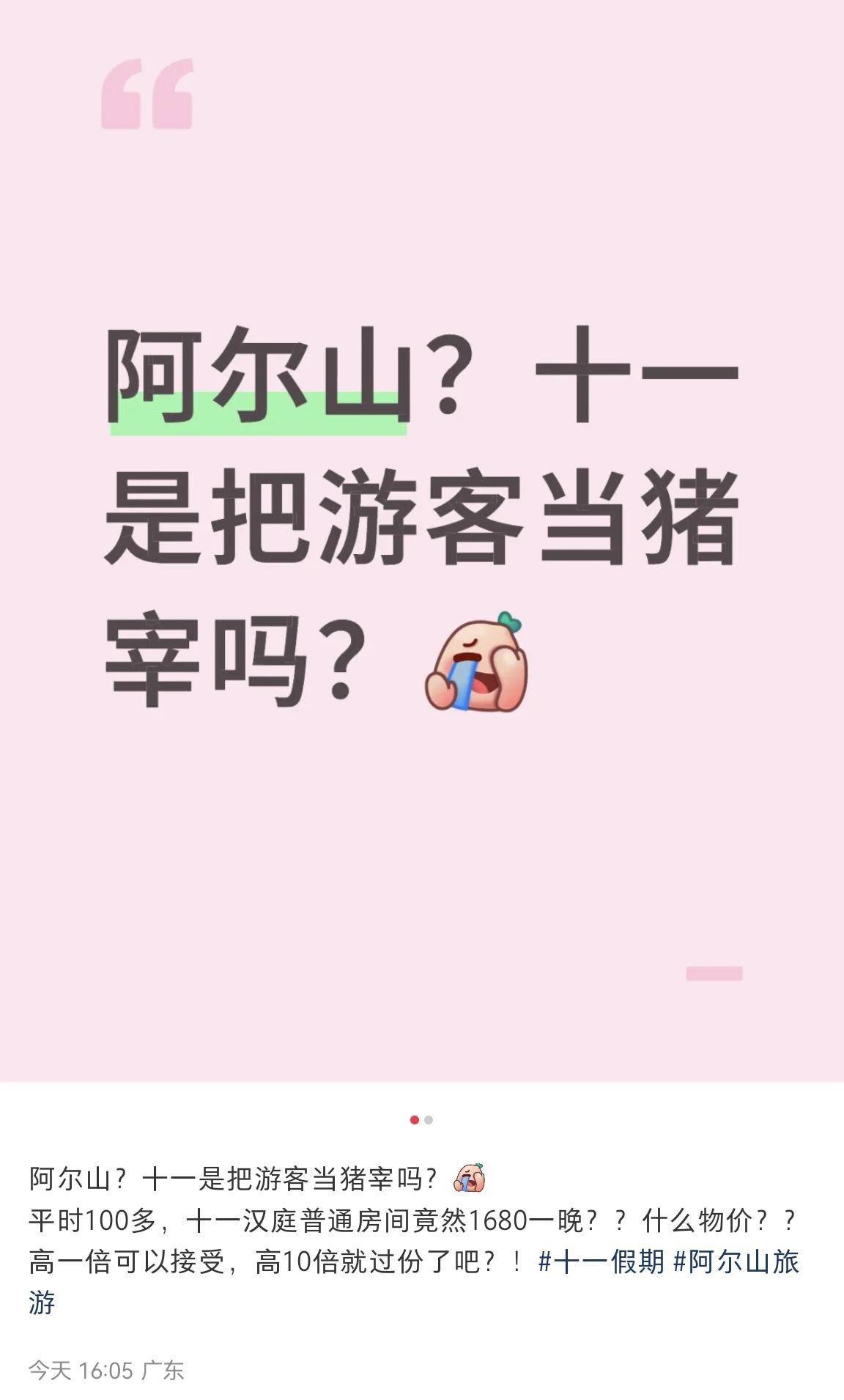
Task: Open the #十一假期 hashtag
Action: [x=601, y=1262]
